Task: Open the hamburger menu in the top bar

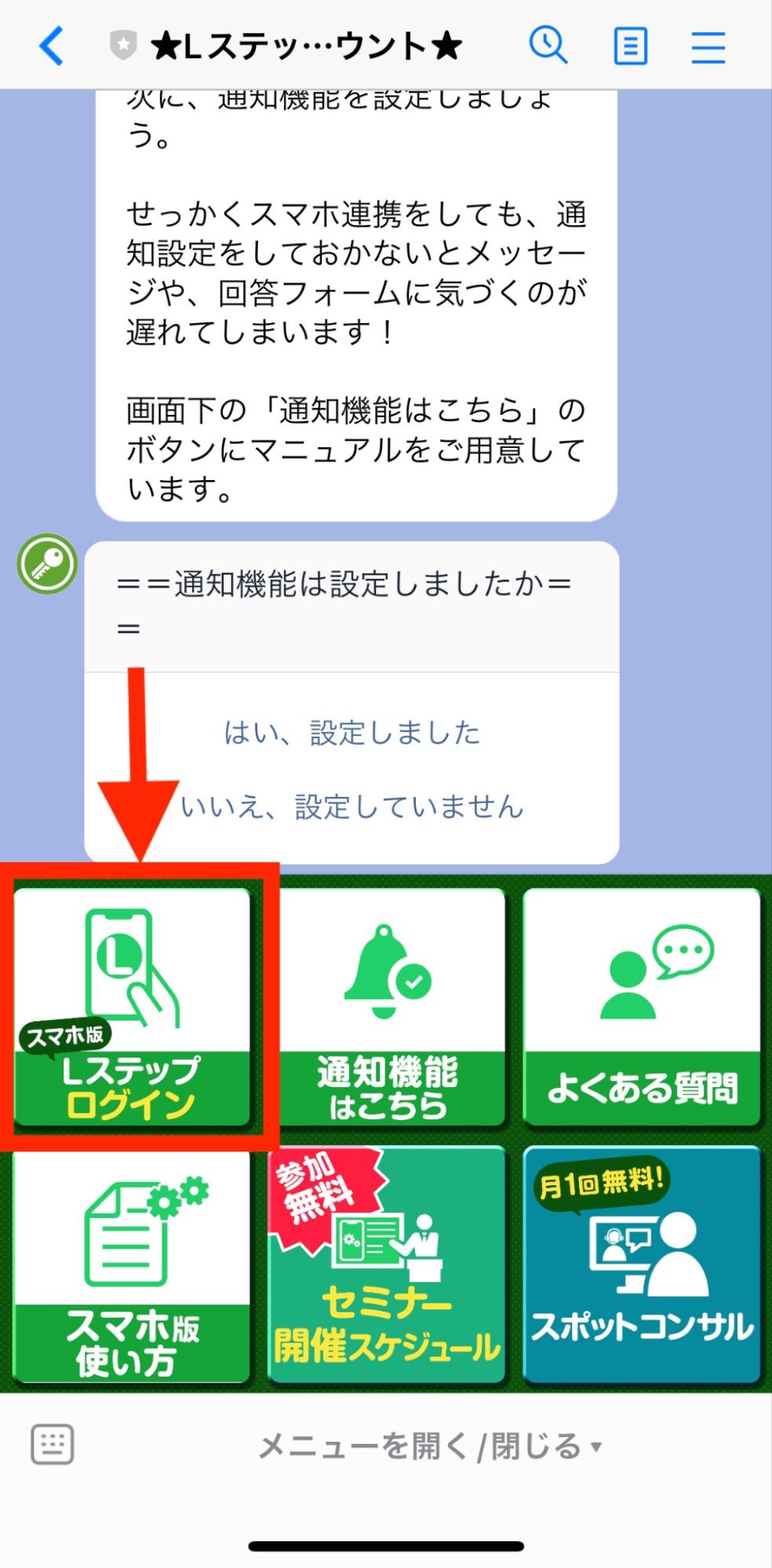Action: 705,45
